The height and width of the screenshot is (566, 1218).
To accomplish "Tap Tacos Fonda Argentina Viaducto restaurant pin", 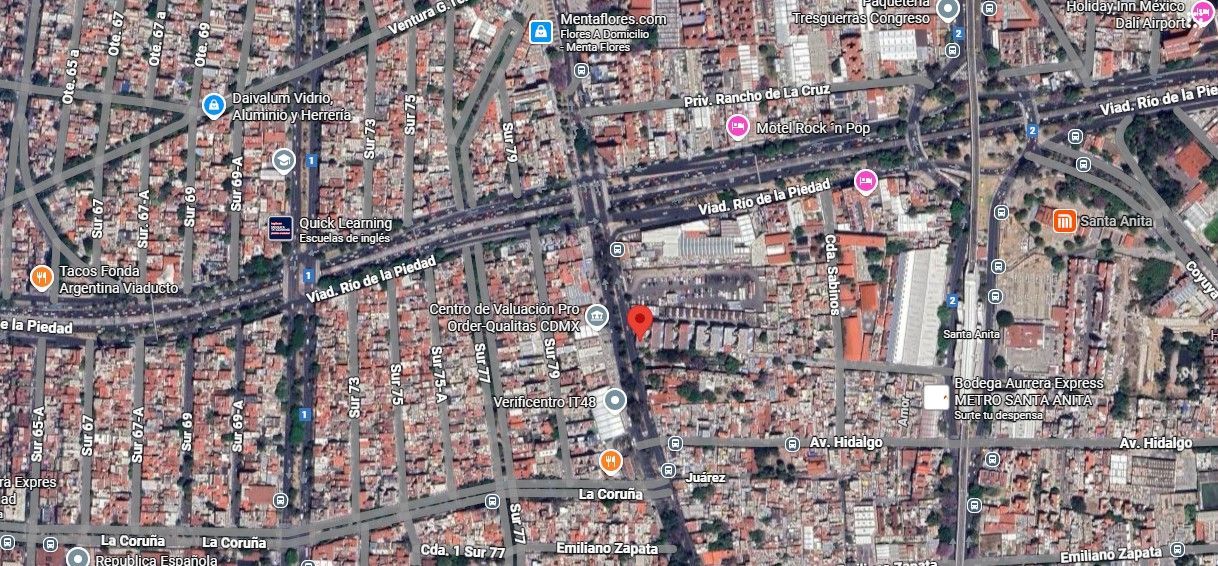I will click(41, 278).
